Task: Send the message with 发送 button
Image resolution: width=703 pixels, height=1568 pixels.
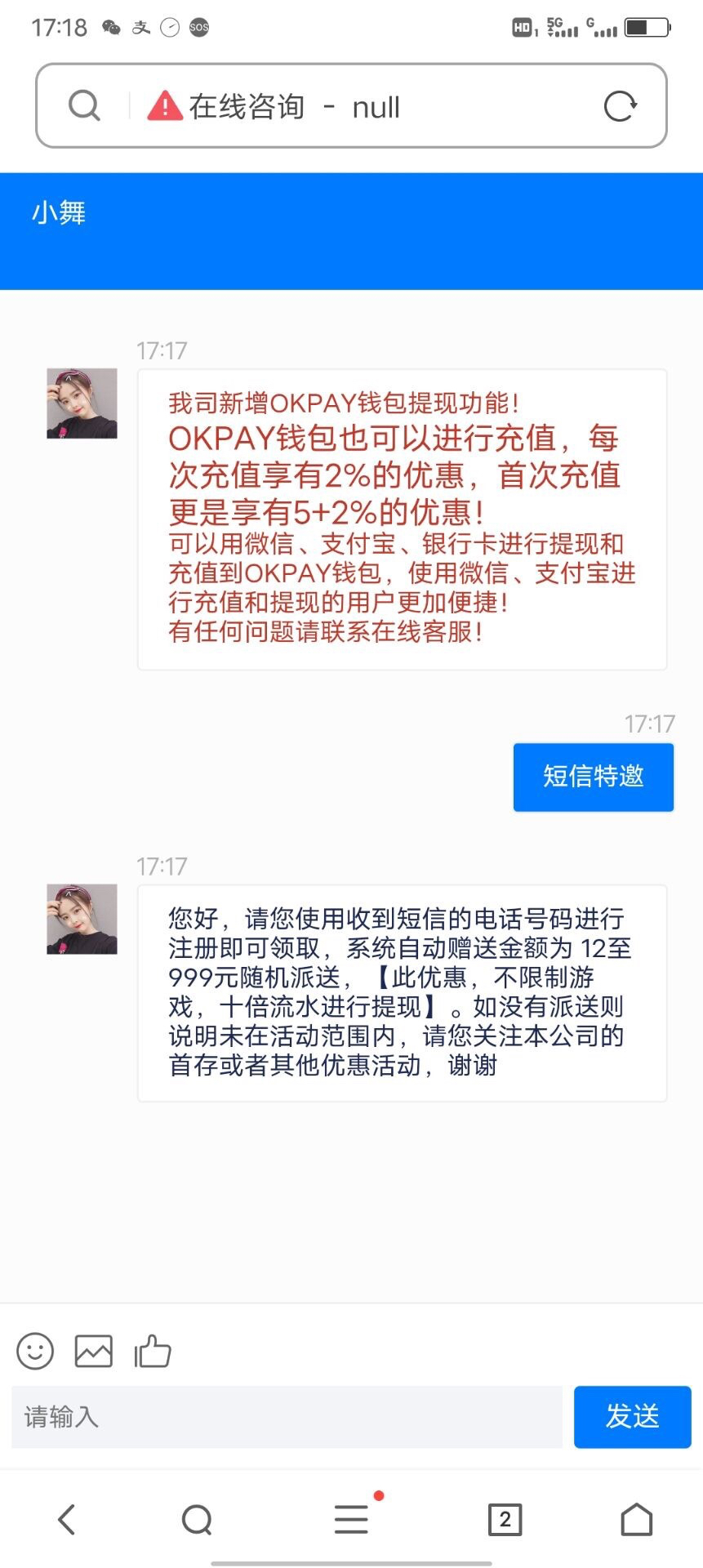Action: 632,1417
